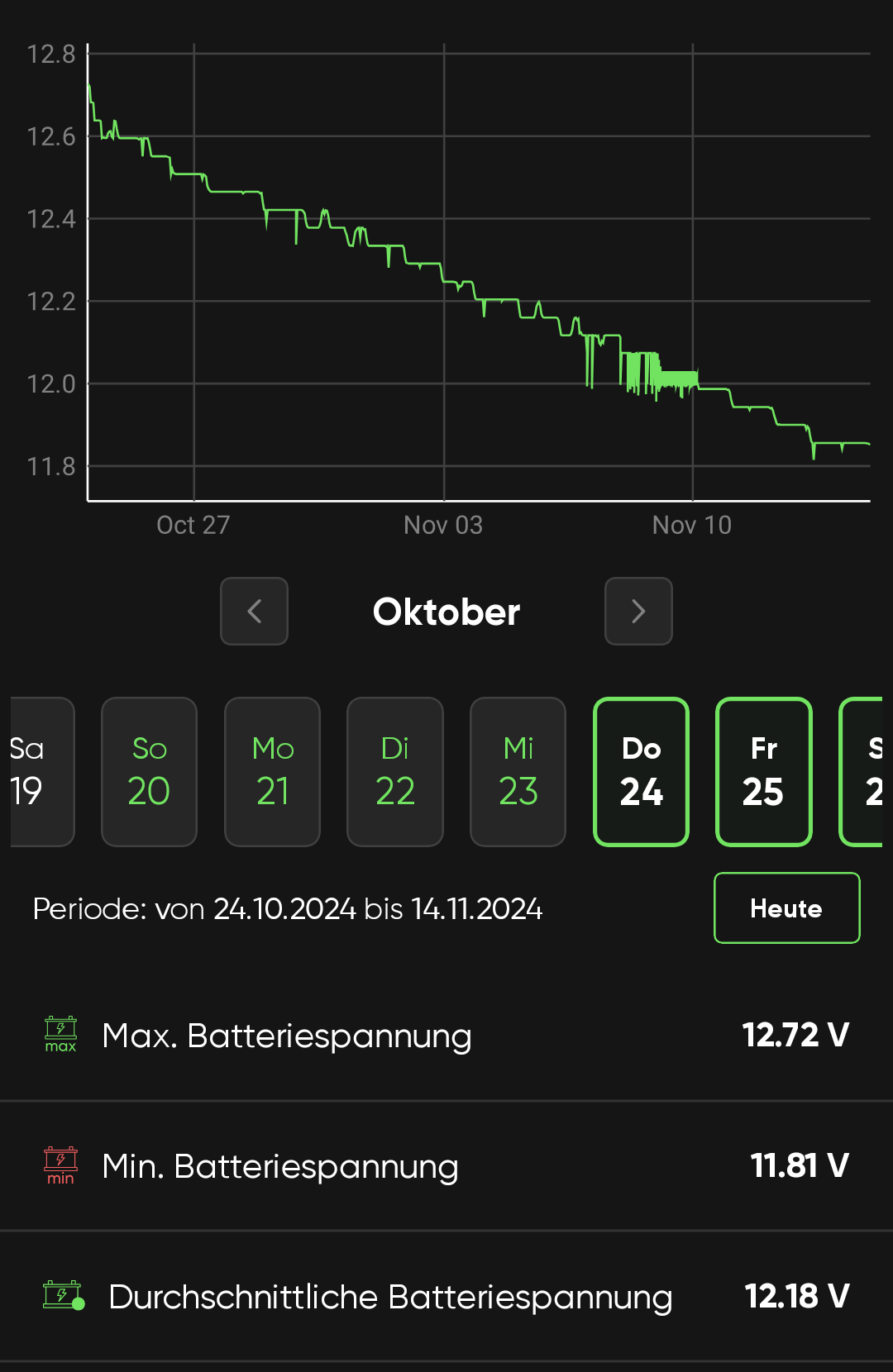
Task: Choose Monday the 21st
Action: [272, 771]
